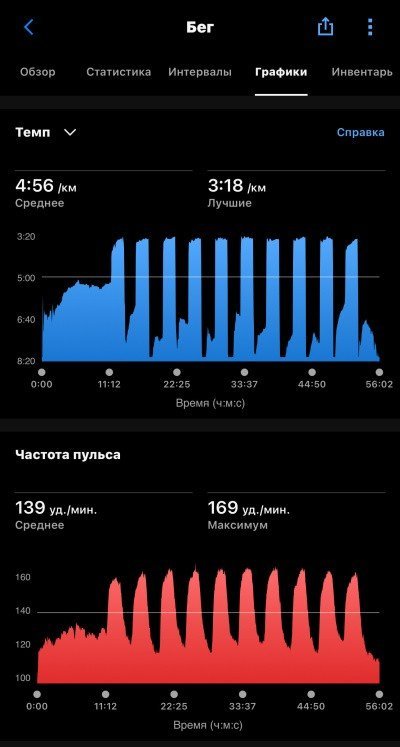Switch to the Инвентарь tab
This screenshot has width=400, height=747.
(362, 72)
